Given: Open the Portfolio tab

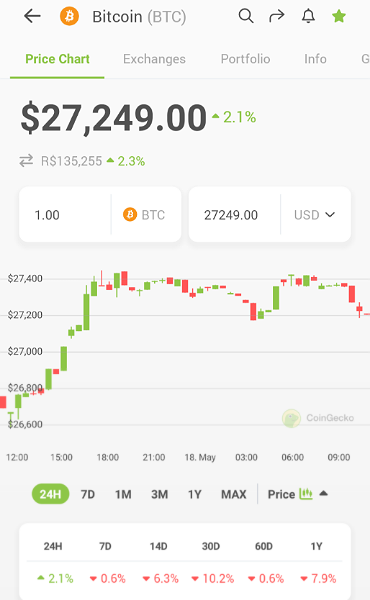Looking at the screenshot, I should pos(245,59).
